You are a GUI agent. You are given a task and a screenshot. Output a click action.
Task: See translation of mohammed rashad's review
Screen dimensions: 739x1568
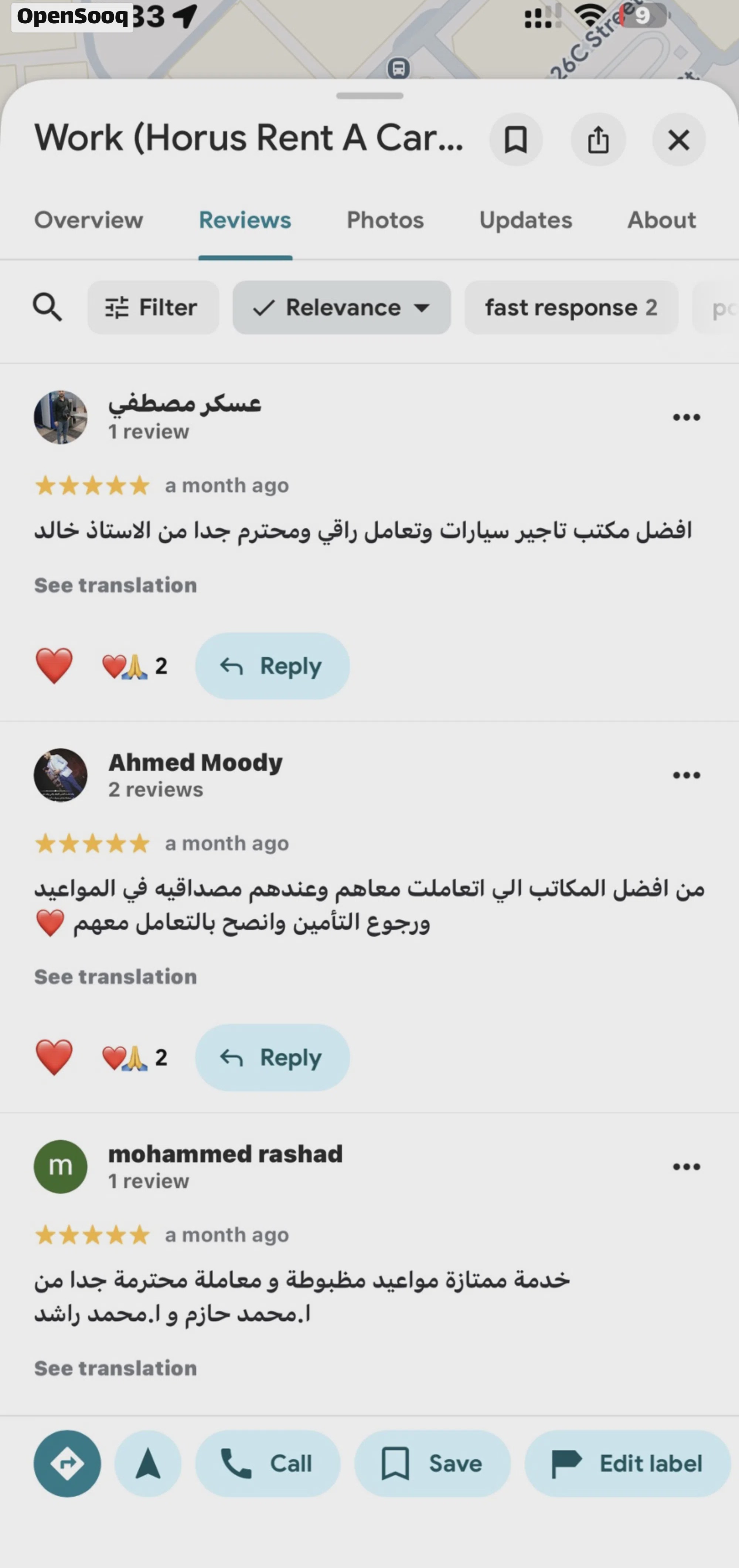pos(116,1368)
